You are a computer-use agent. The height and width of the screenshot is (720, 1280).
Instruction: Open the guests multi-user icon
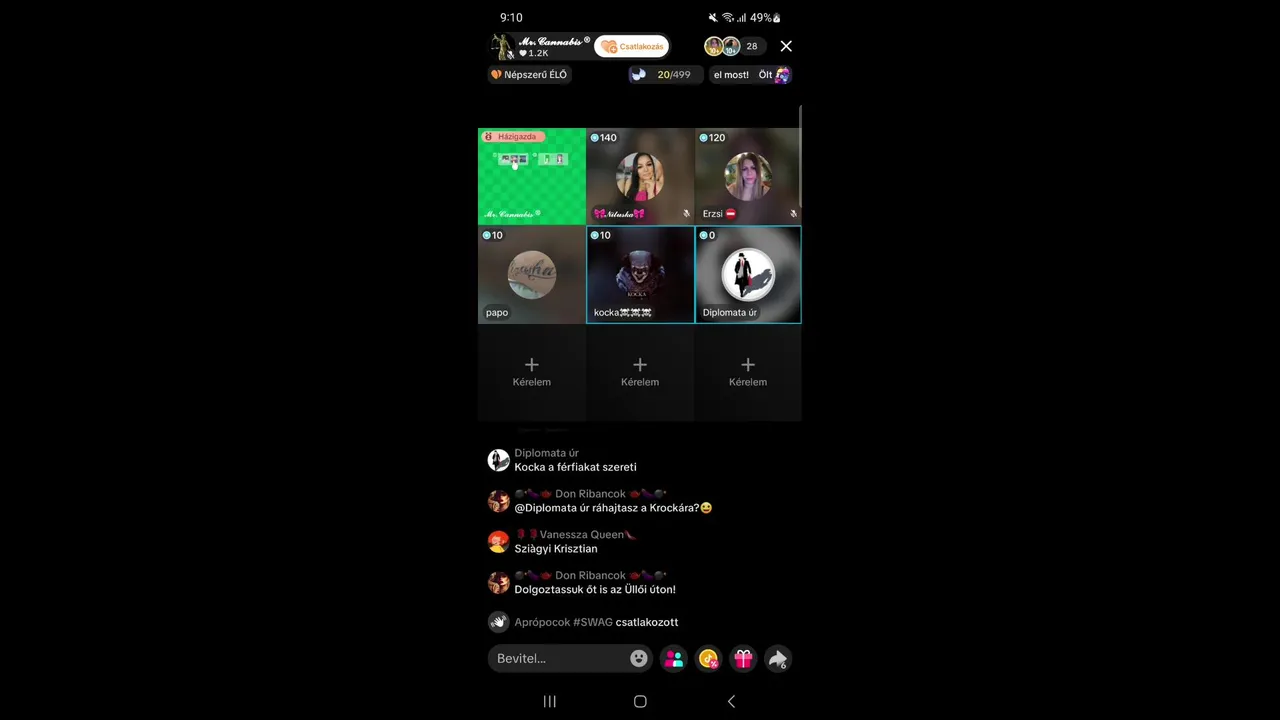point(674,658)
